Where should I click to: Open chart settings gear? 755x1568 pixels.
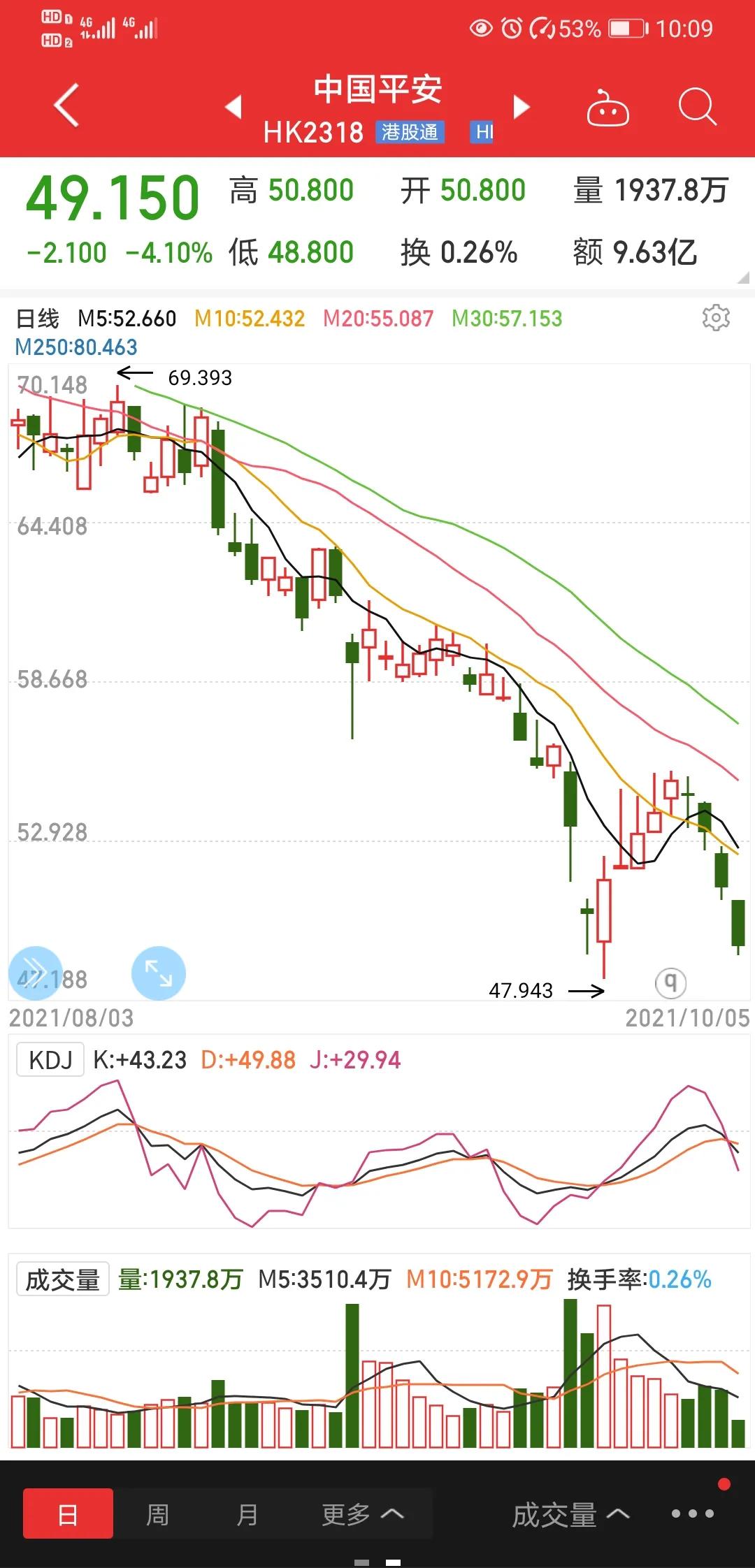716,318
